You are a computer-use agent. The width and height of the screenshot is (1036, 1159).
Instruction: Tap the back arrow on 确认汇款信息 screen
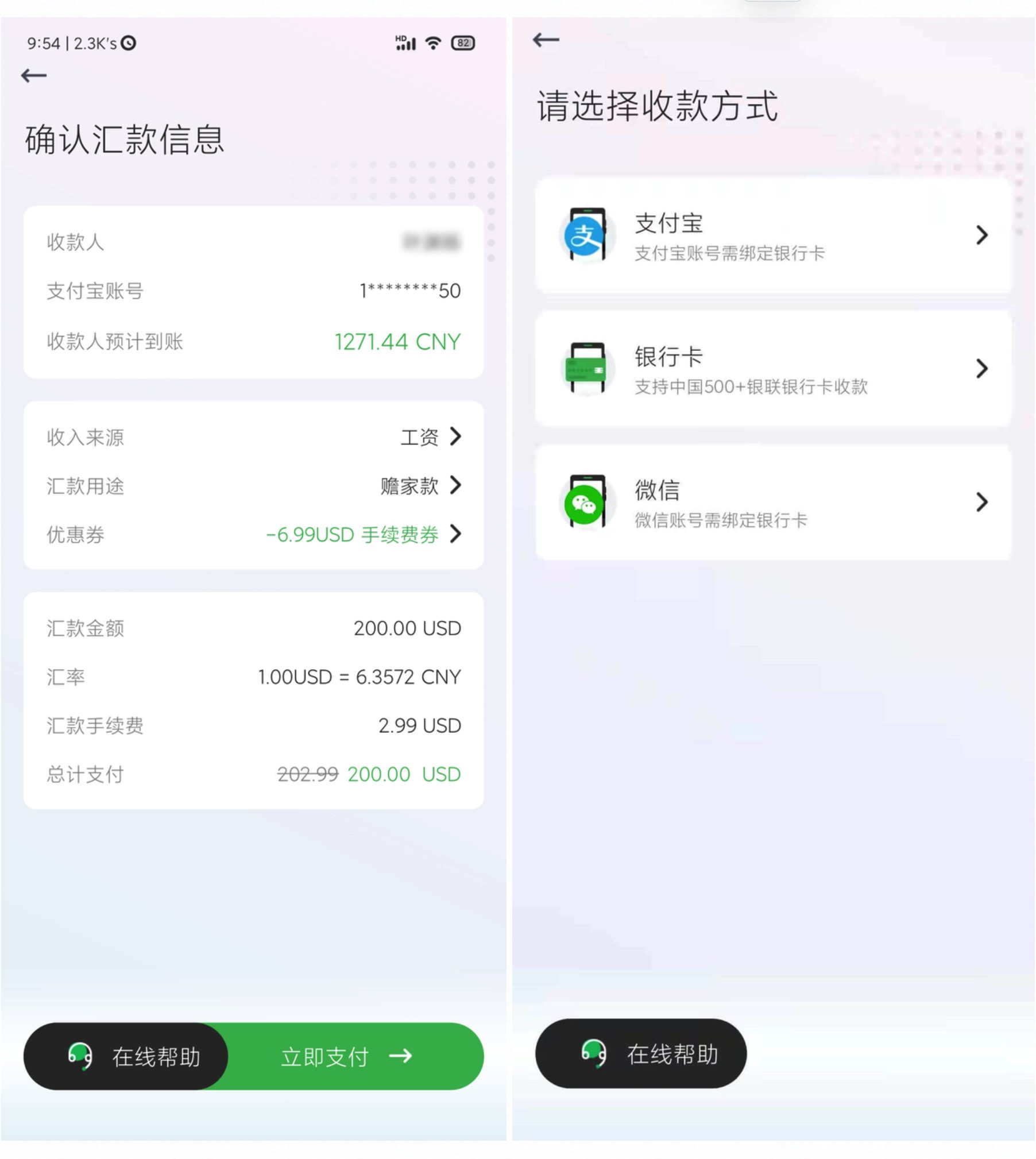[x=33, y=75]
